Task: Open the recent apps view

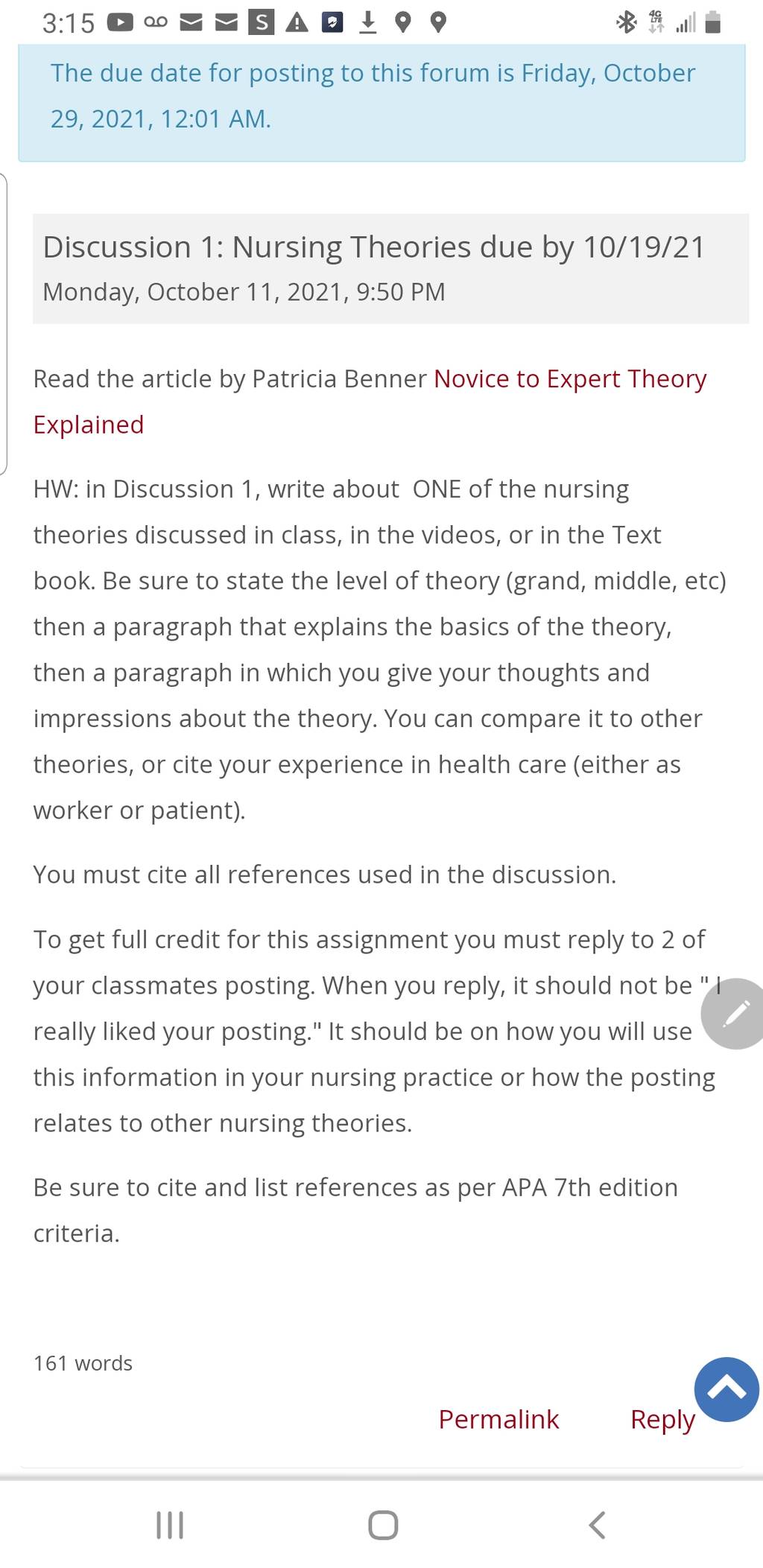Action: [x=170, y=1525]
